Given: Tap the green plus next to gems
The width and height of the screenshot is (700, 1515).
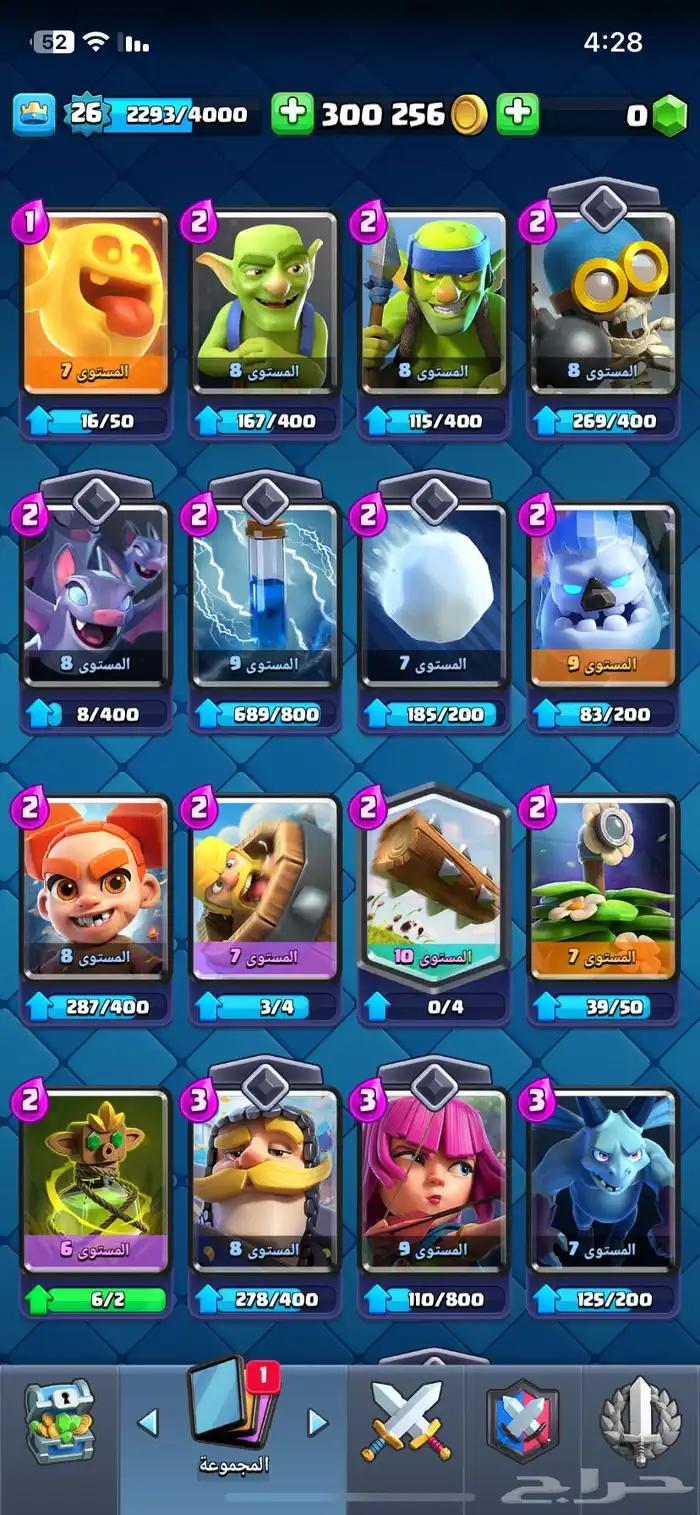Looking at the screenshot, I should click(x=517, y=114).
